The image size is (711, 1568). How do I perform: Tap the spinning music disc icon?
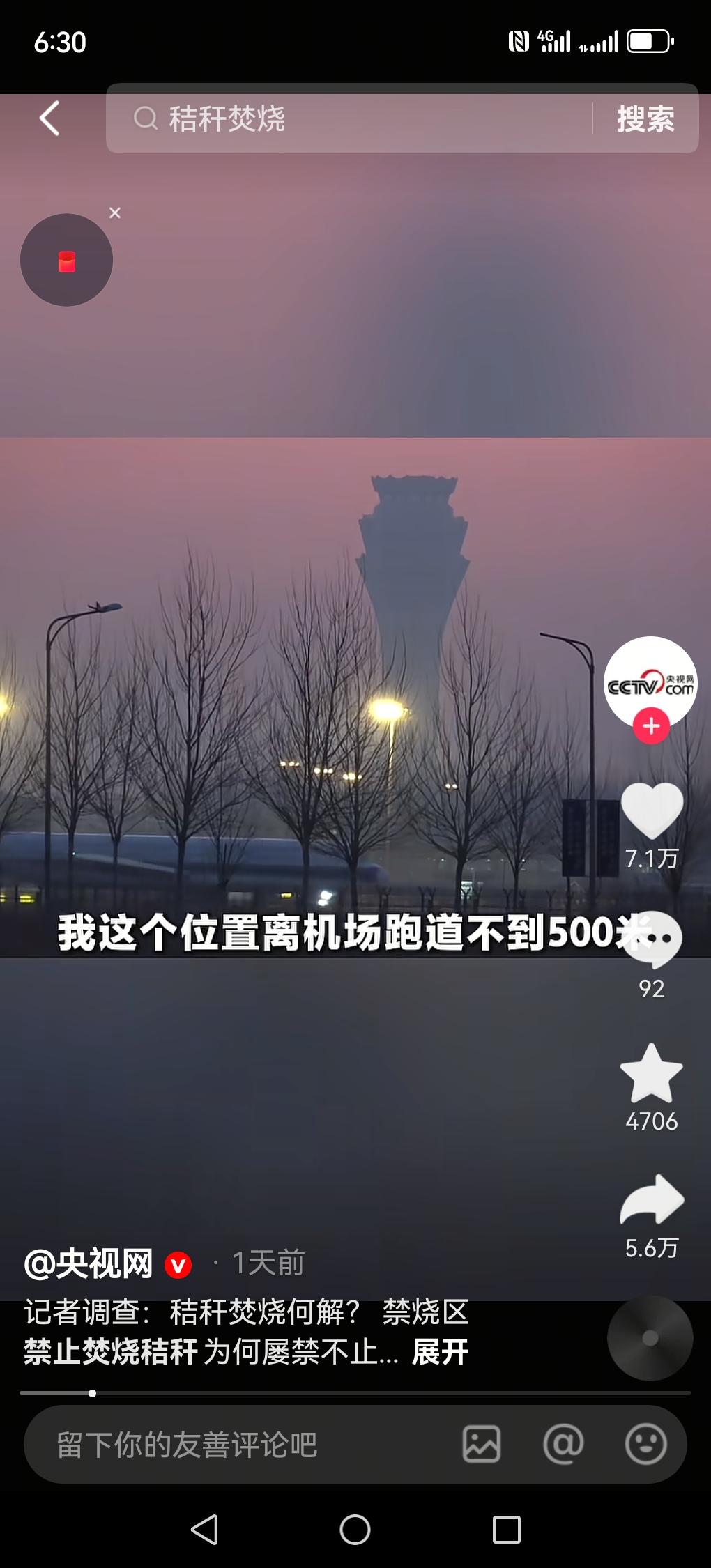(650, 1339)
